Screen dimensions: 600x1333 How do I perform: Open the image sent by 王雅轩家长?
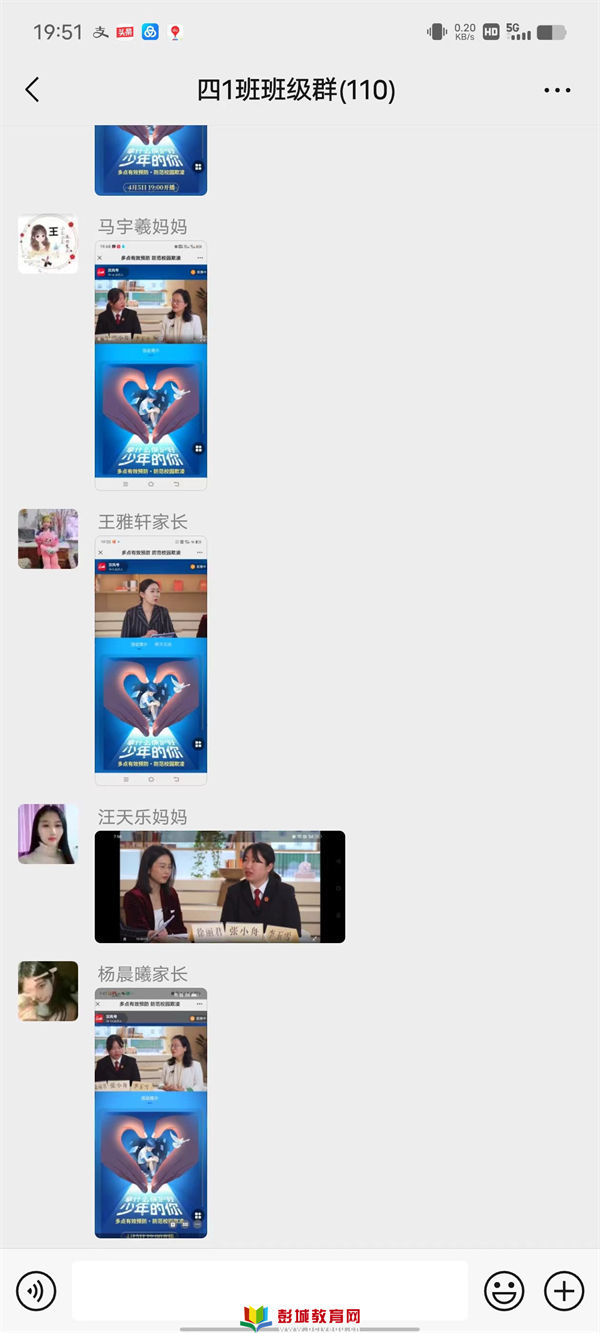tap(151, 661)
